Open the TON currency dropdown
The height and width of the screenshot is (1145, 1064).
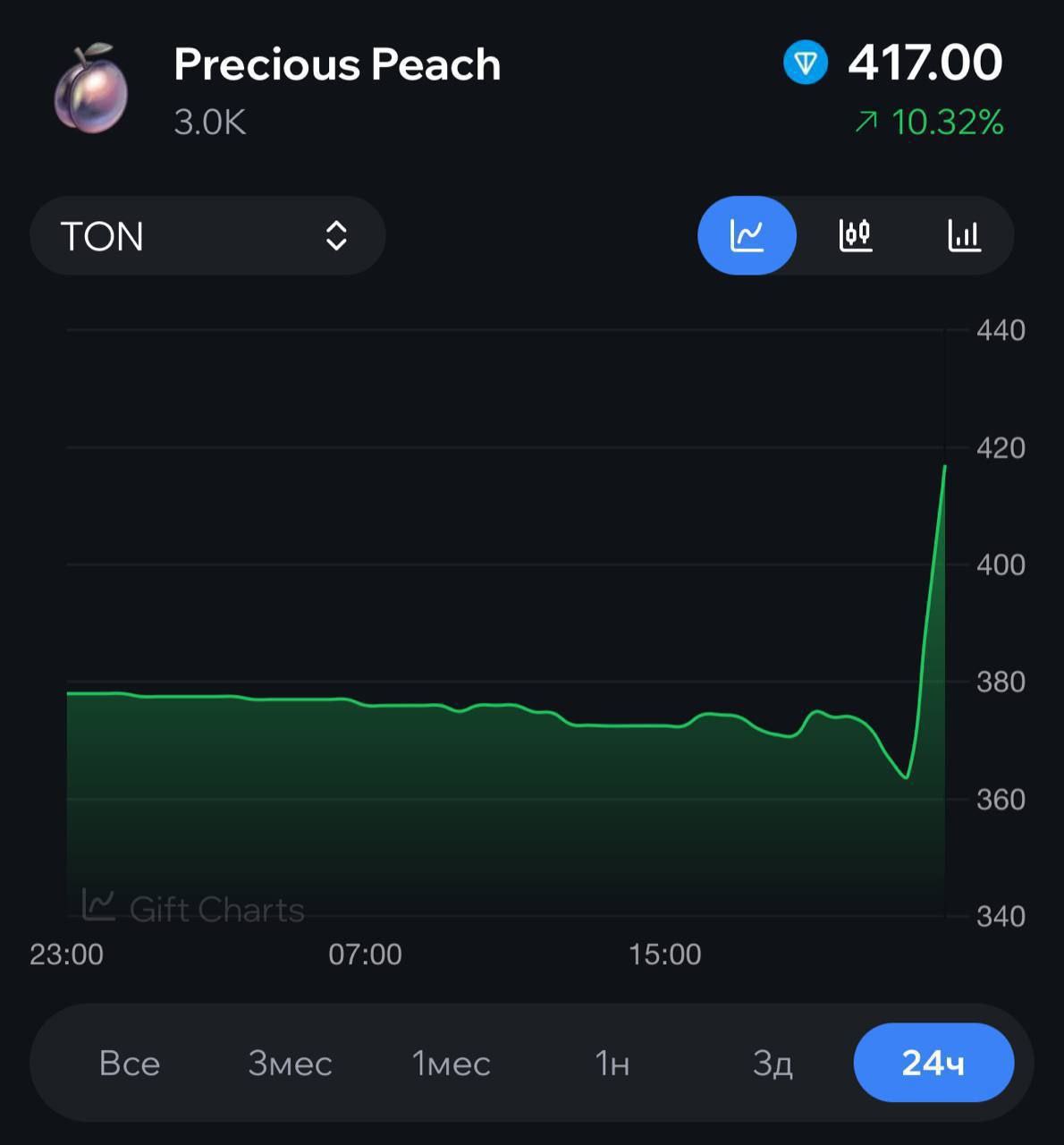[207, 236]
